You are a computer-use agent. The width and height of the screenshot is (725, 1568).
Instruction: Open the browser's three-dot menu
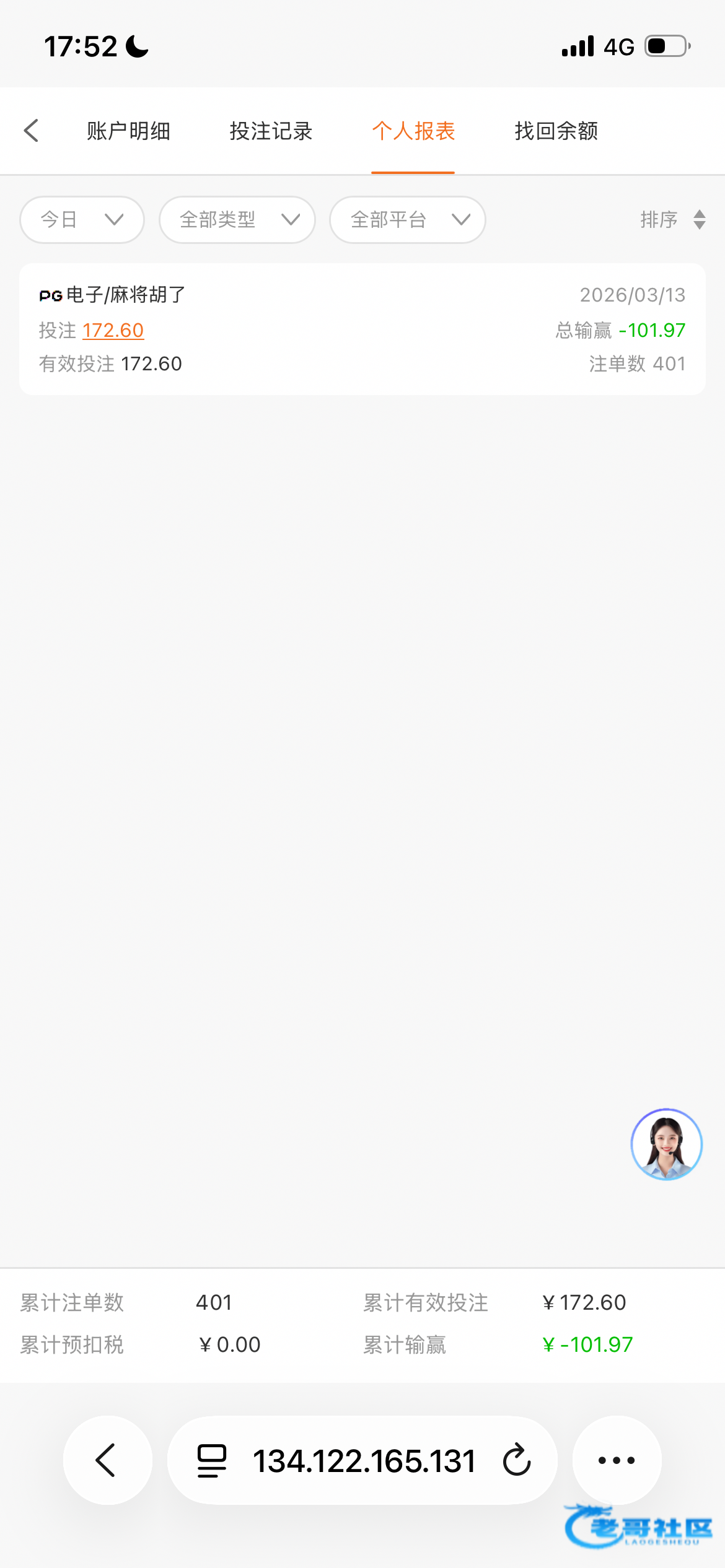[x=617, y=1460]
